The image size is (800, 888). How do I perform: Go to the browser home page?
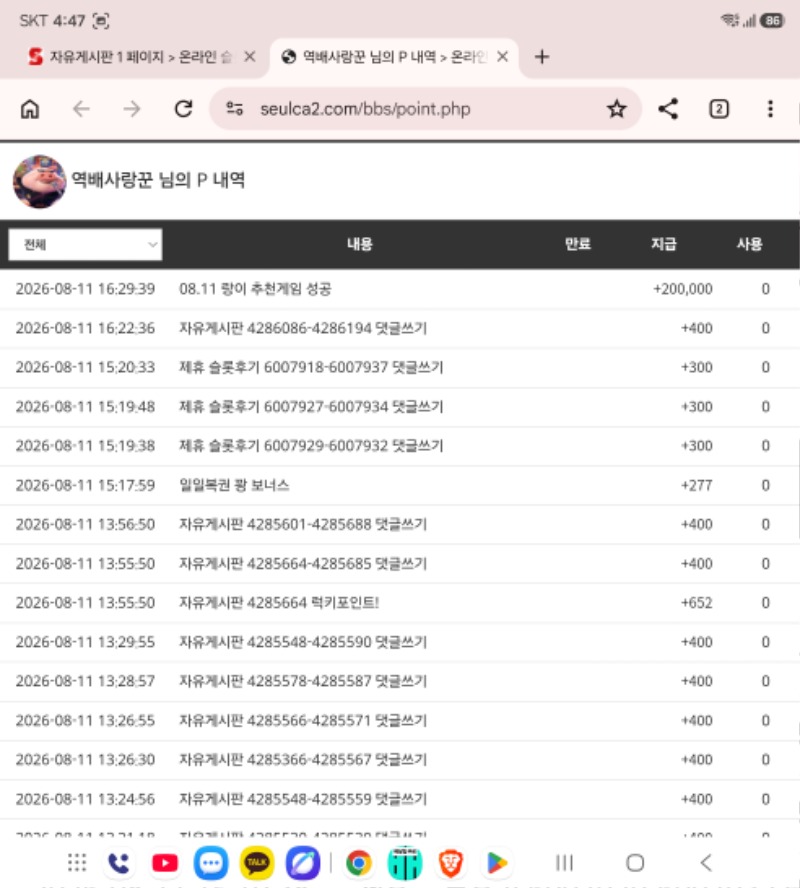(30, 109)
